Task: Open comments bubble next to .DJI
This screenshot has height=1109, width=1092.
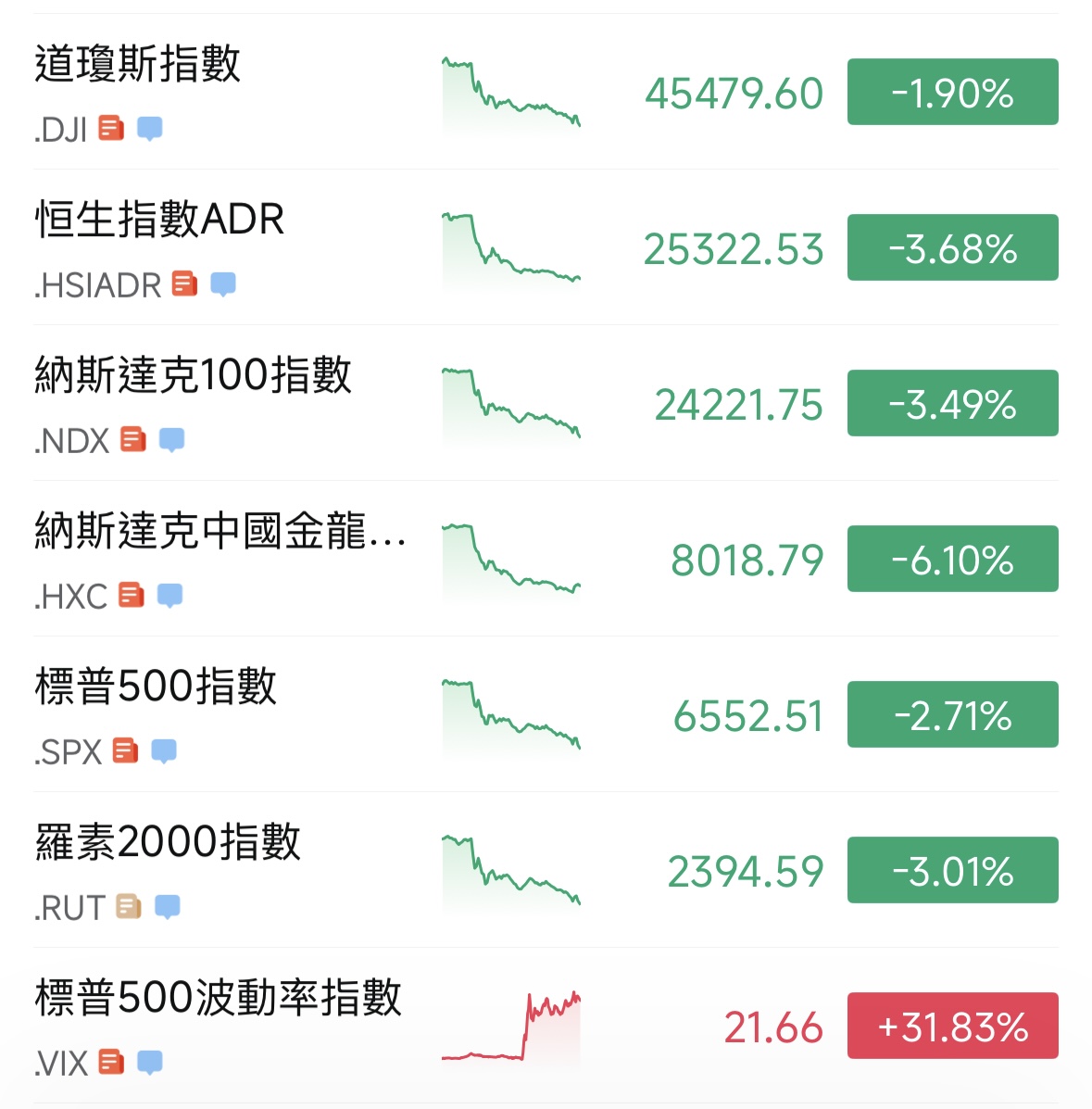Action: [x=150, y=129]
